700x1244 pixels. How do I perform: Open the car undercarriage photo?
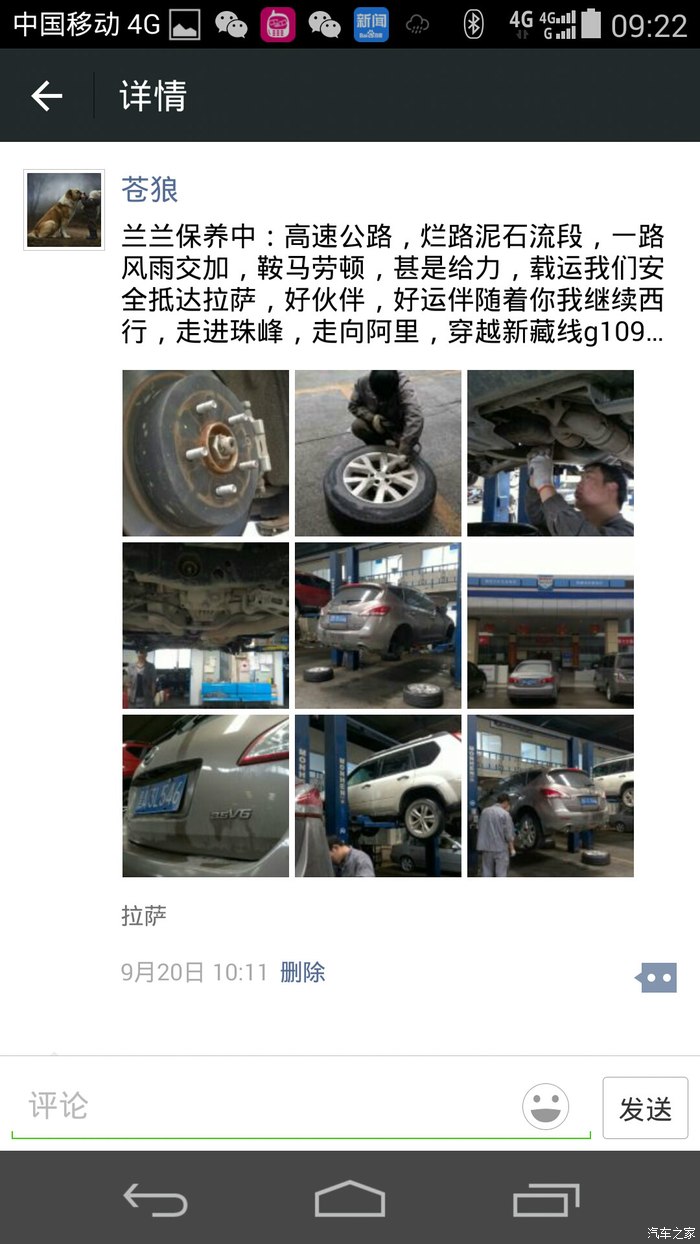(x=205, y=625)
